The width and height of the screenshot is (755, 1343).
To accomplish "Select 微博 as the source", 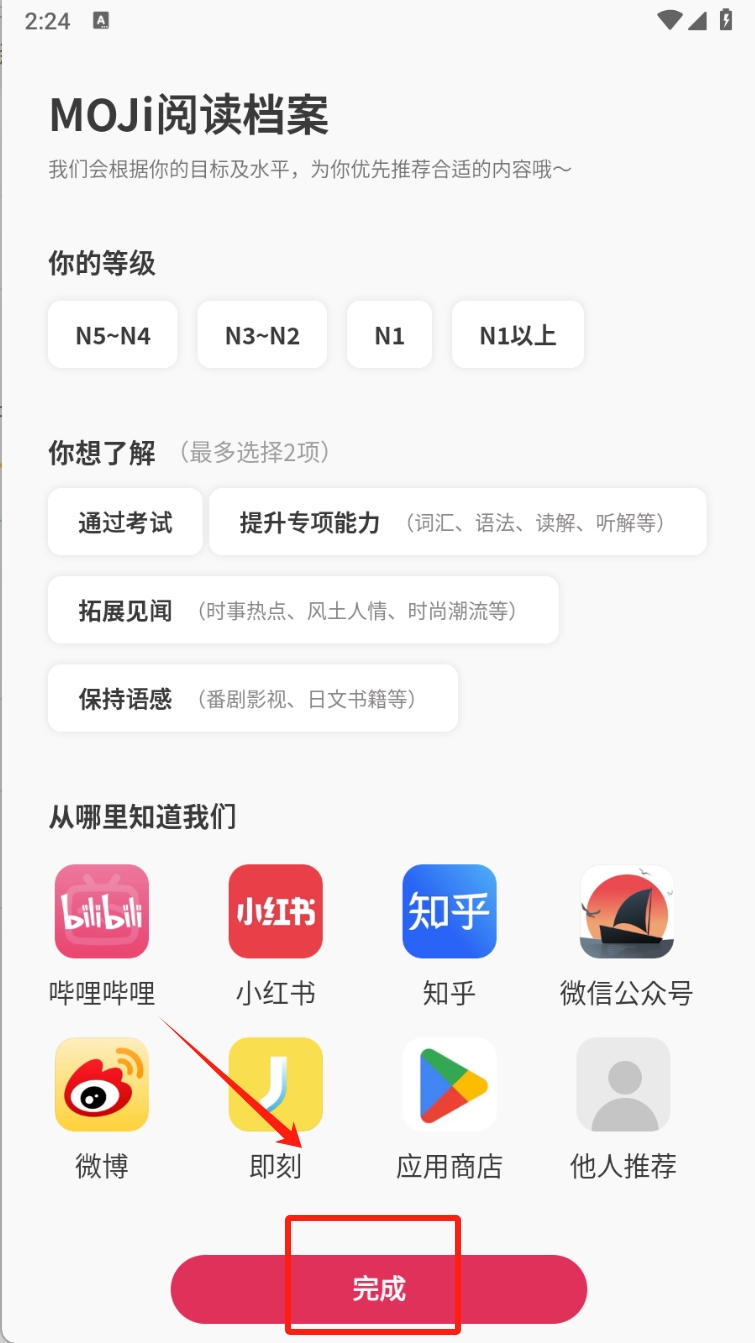I will (x=102, y=1108).
